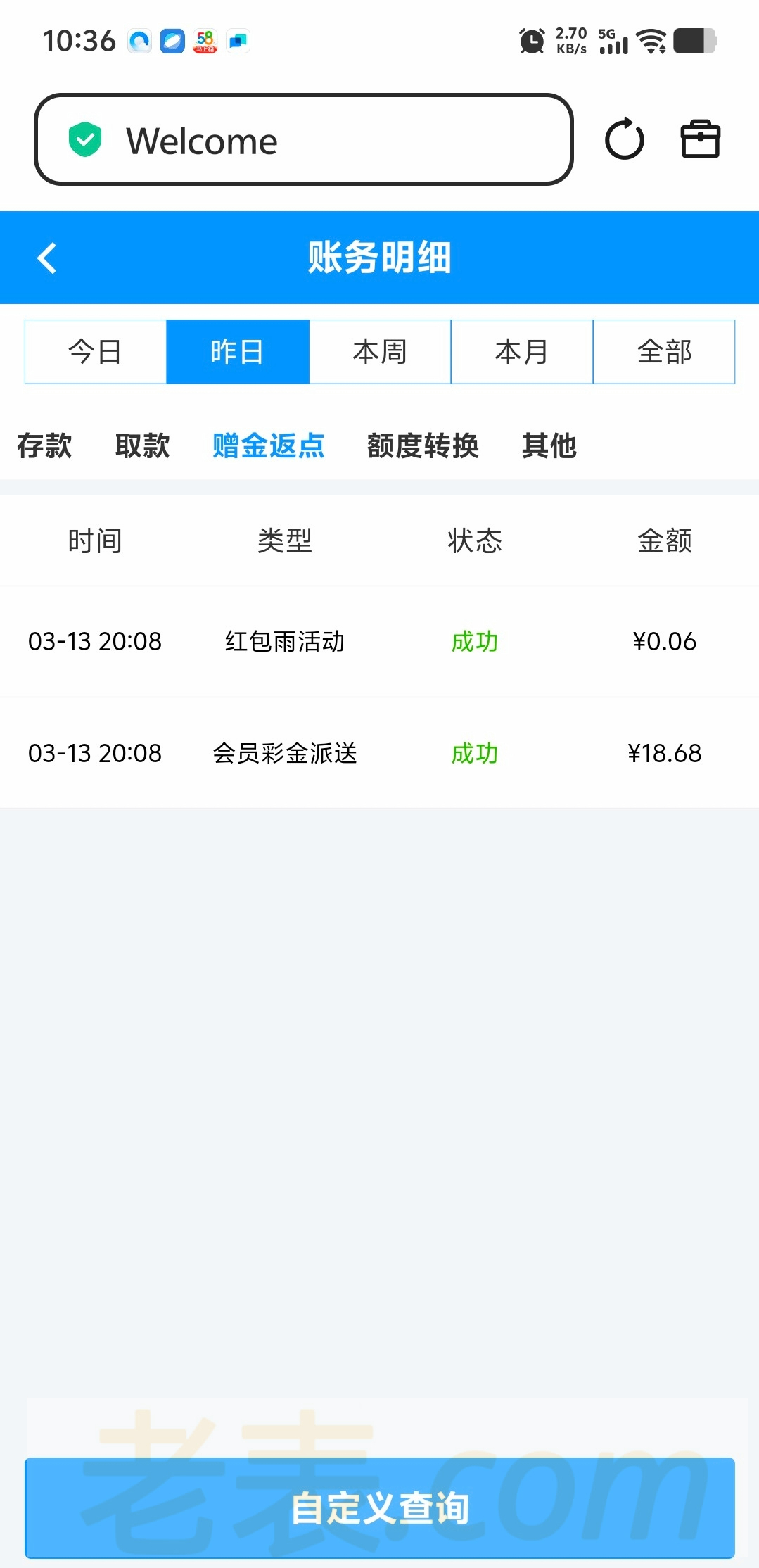The width and height of the screenshot is (759, 1568).
Task: Reload the page with the refresh icon
Action: pos(625,139)
